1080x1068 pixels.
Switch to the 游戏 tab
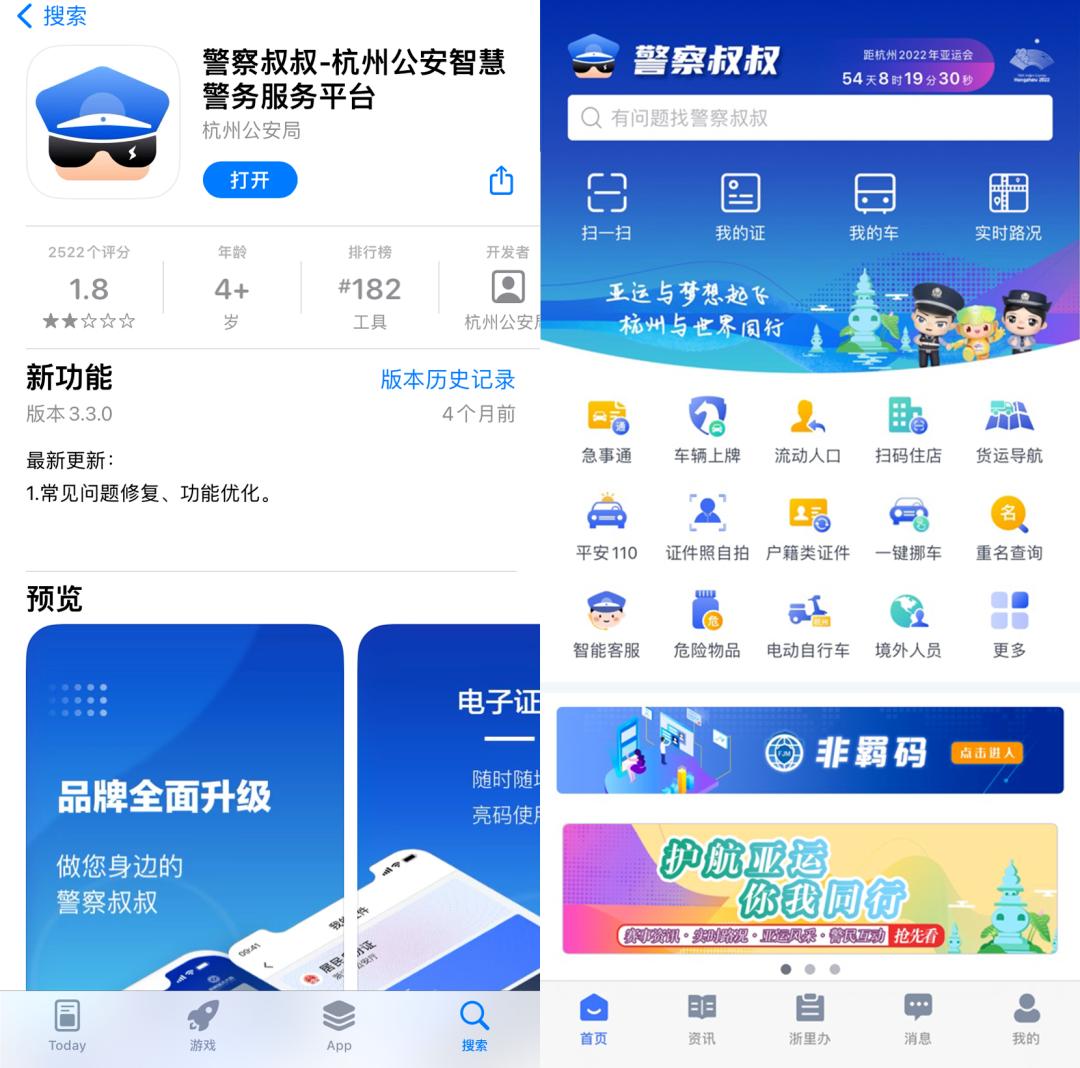pos(203,1025)
